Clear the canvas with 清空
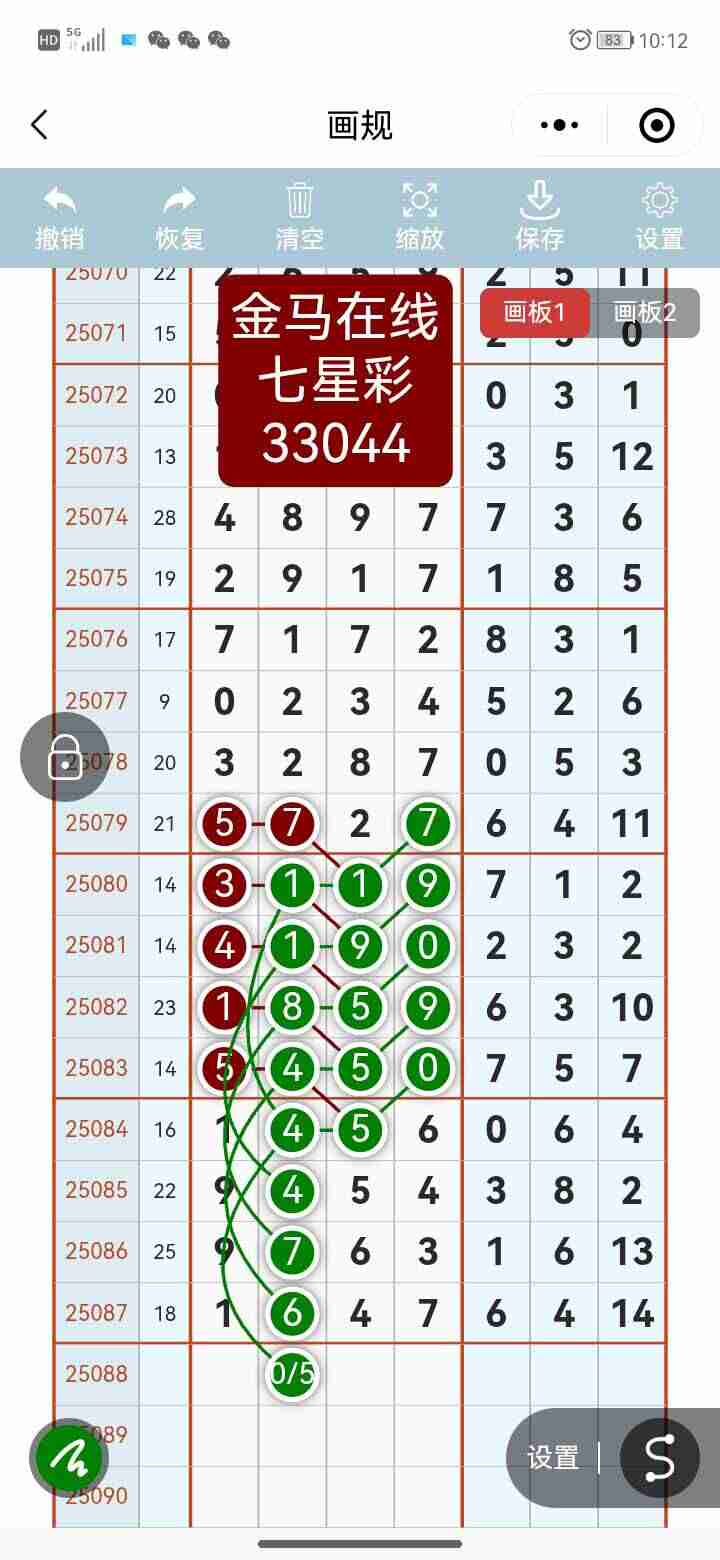The image size is (720, 1560). 300,217
